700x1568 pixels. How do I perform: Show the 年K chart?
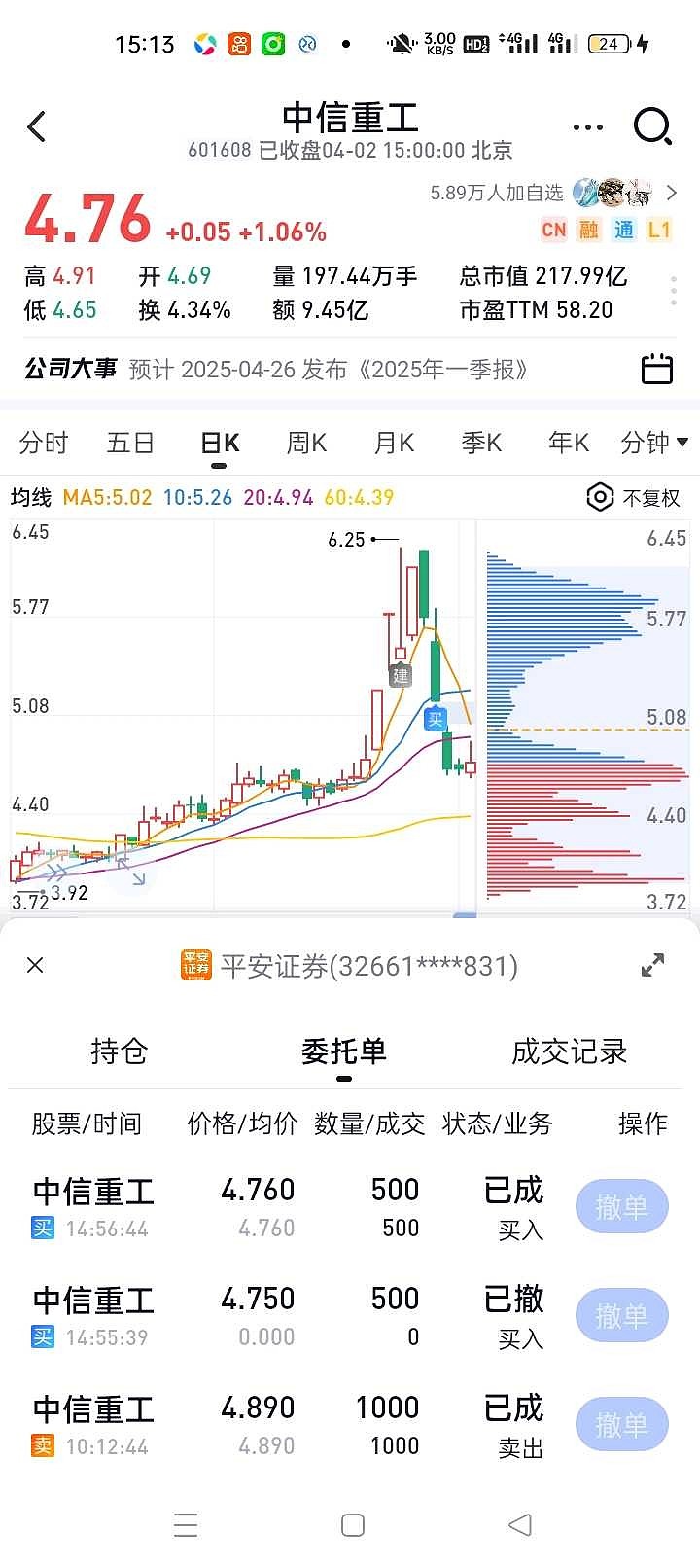tap(569, 444)
